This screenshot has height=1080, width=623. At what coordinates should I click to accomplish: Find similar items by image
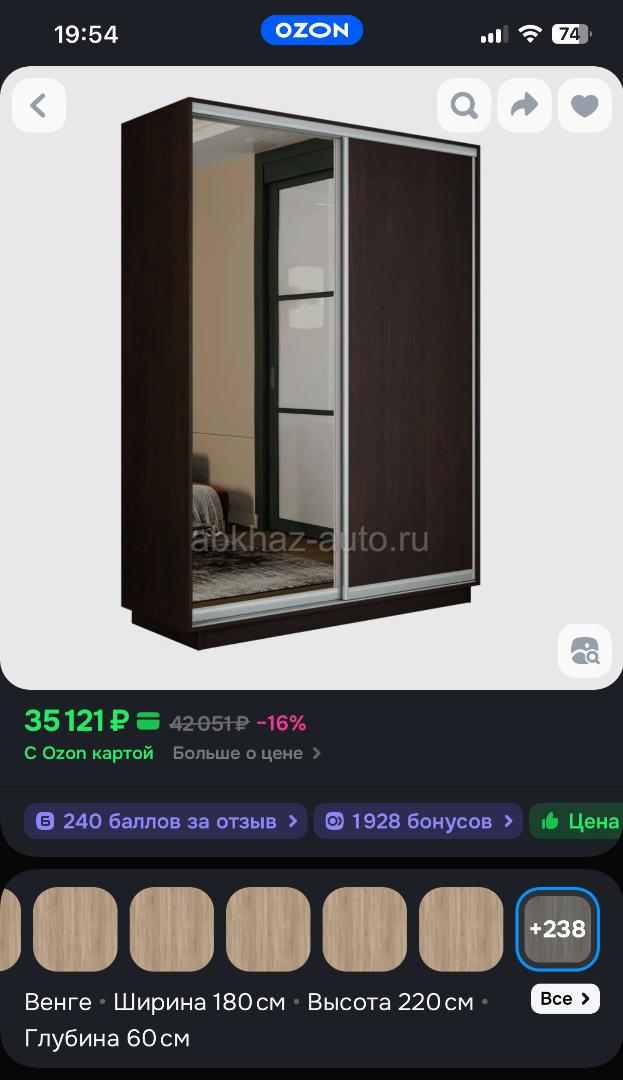pyautogui.click(x=584, y=651)
